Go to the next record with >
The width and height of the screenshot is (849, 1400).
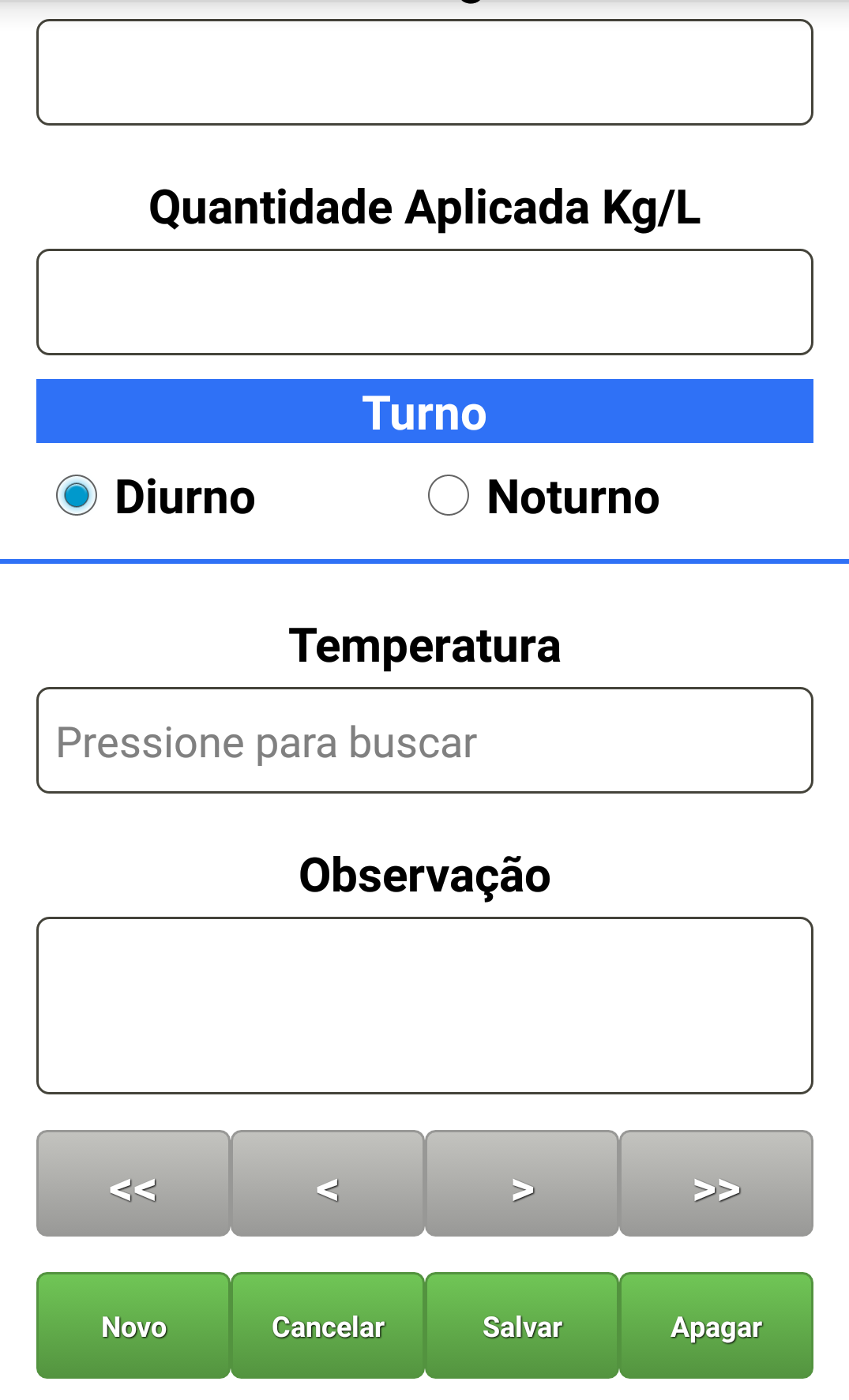pyautogui.click(x=521, y=1184)
